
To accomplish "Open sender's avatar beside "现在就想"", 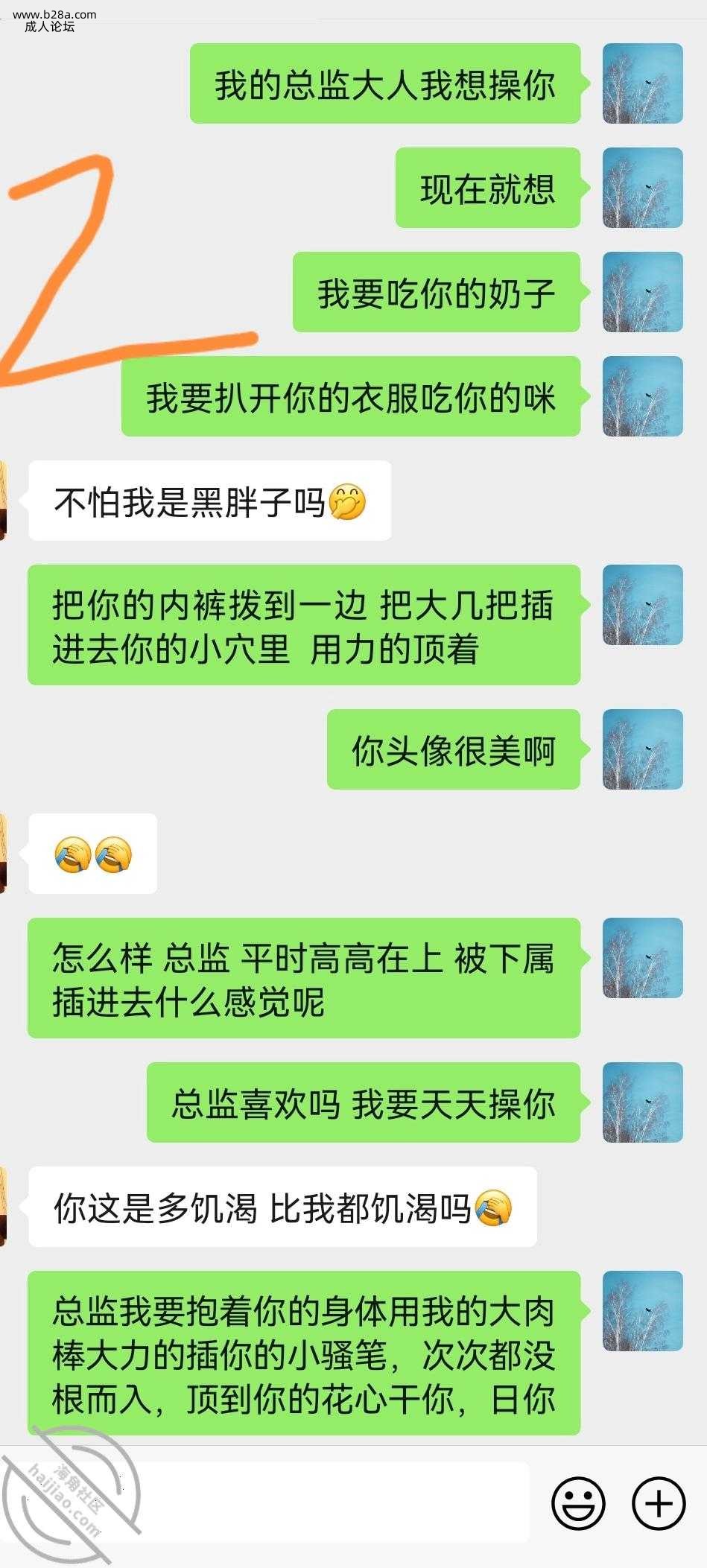I will 642,188.
